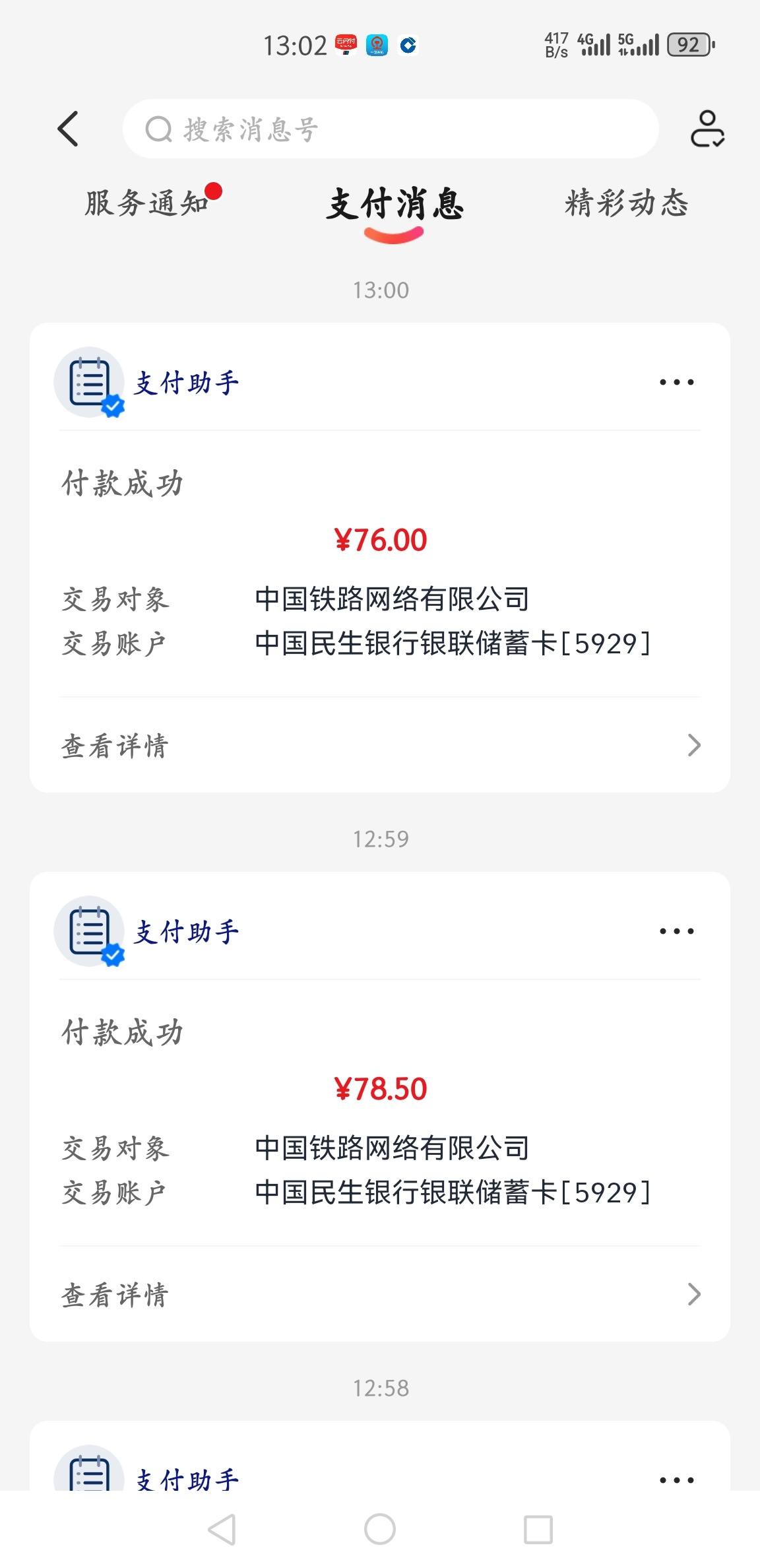Screen dimensions: 760x1568
Task: Open 查看详情 for the ¥78.50 payment
Action: point(380,1294)
